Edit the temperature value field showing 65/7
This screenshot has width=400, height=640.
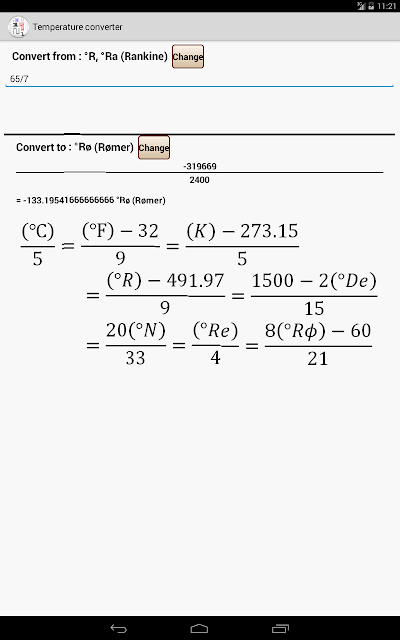point(199,79)
